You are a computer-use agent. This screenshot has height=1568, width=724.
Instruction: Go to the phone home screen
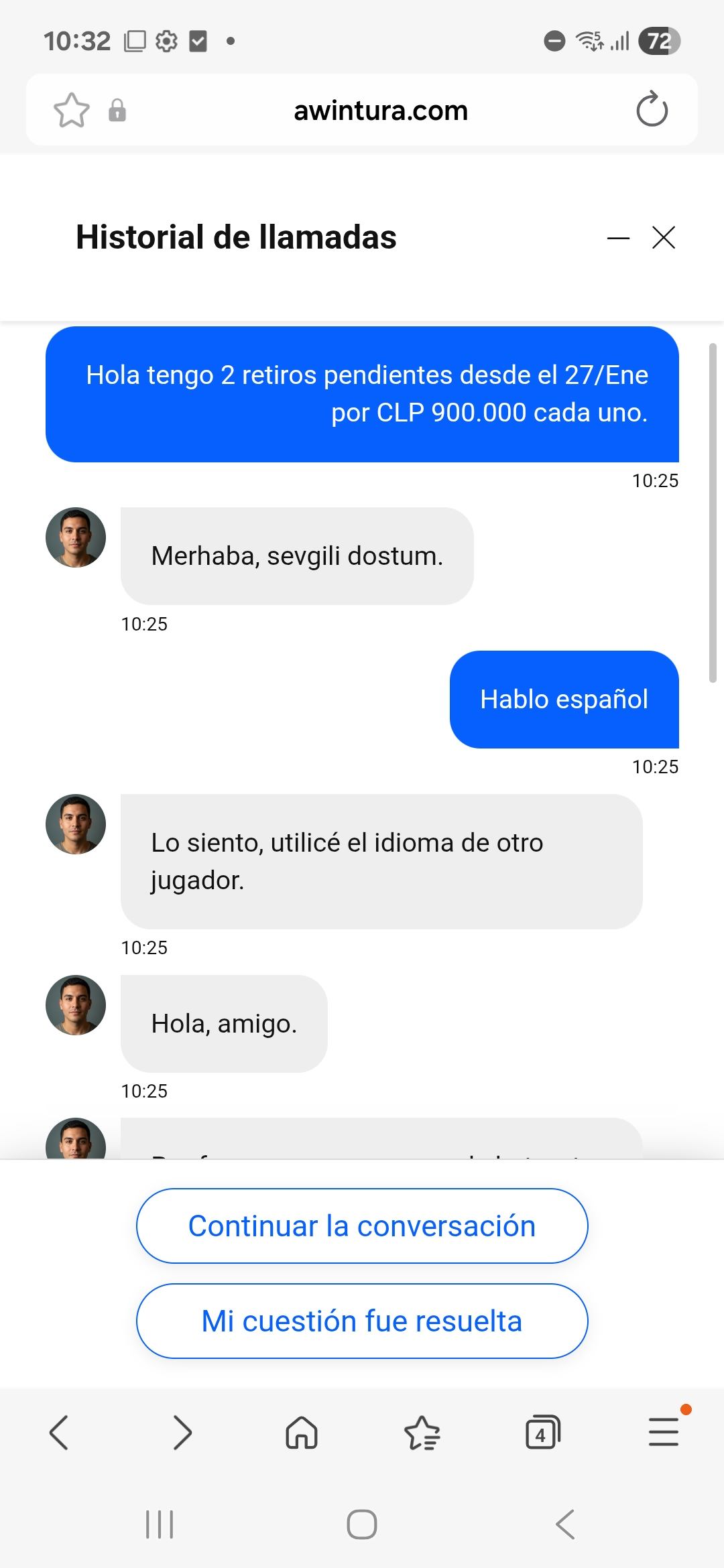362,1524
